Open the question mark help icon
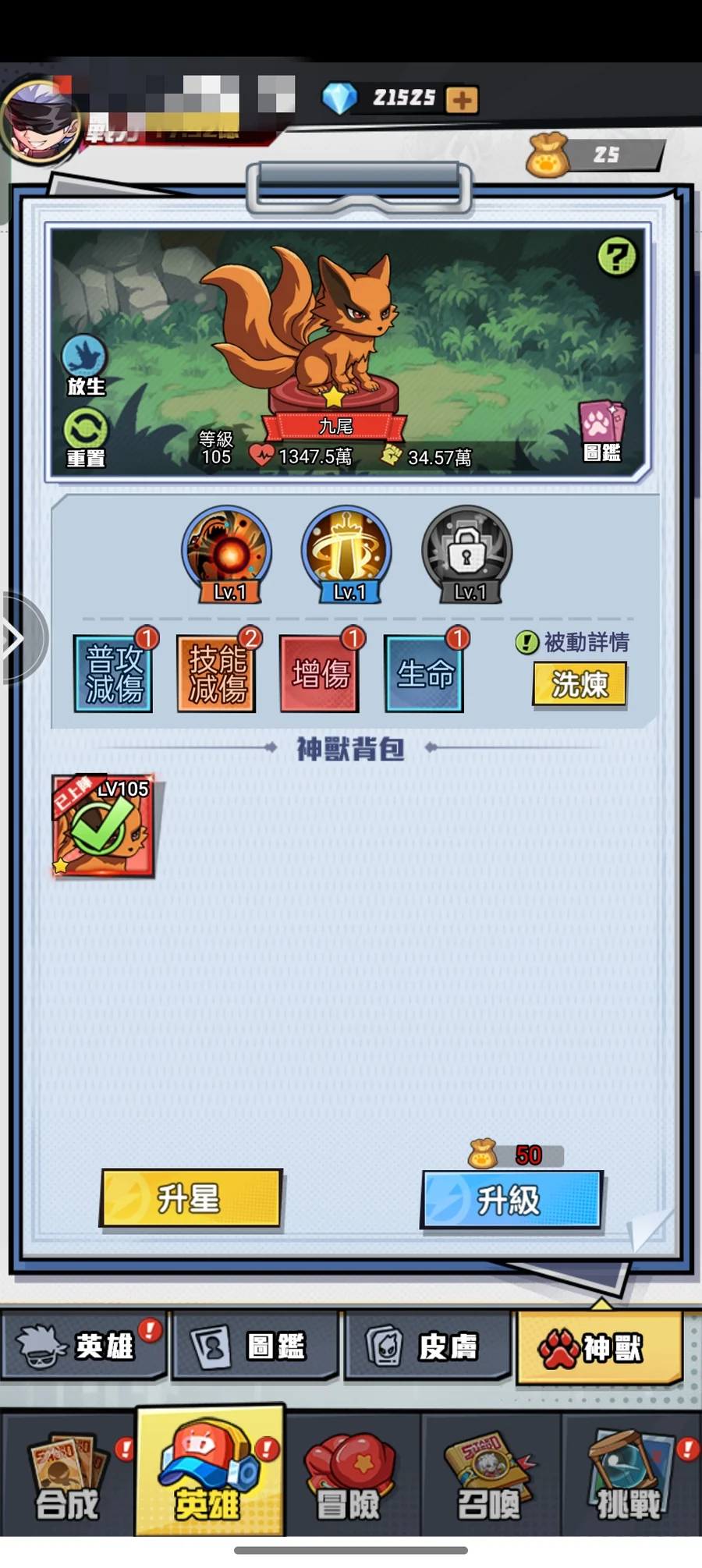The height and width of the screenshot is (1568, 702). click(617, 257)
